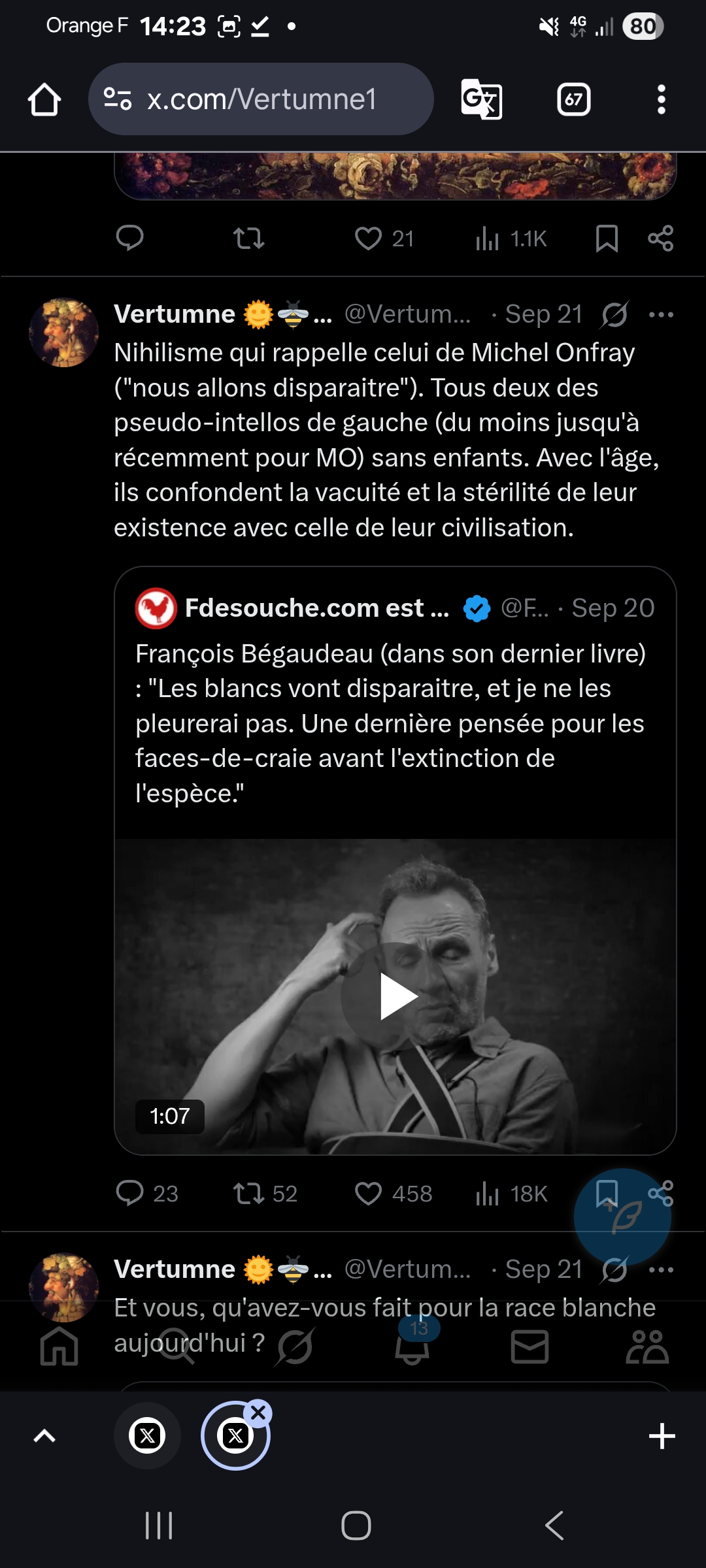
Task: Tap the x.com/Vertumne1 address bar
Action: point(261,99)
